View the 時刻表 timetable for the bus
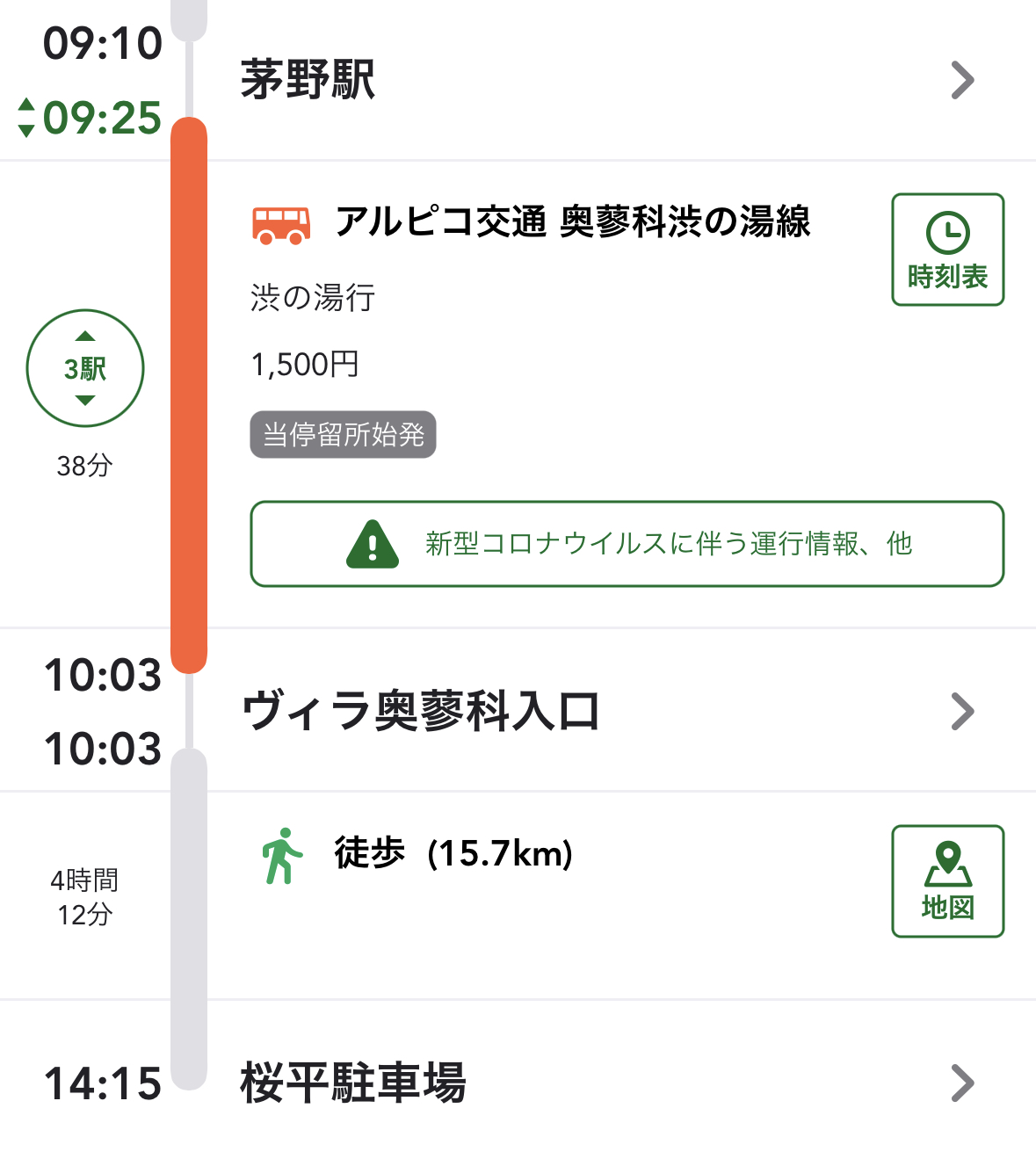1036x1159 pixels. (x=947, y=250)
